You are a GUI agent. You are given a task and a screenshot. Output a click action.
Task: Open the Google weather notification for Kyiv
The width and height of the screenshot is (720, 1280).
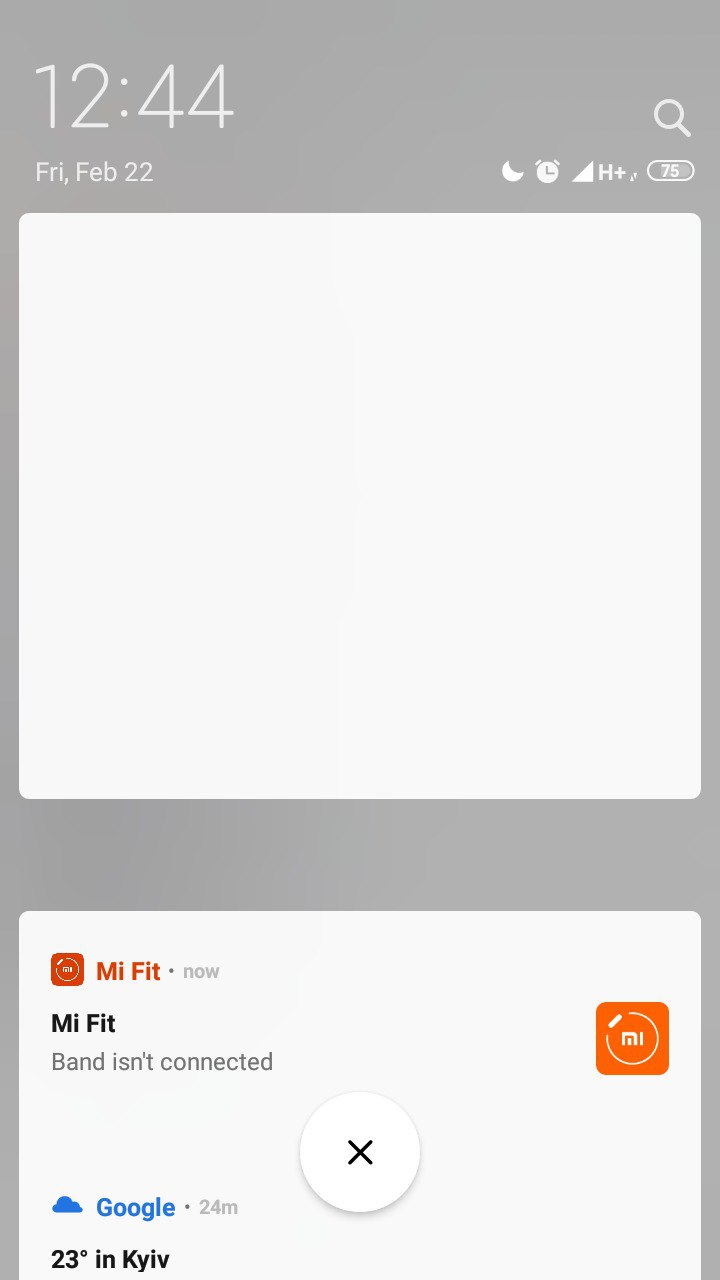pyautogui.click(x=110, y=1258)
